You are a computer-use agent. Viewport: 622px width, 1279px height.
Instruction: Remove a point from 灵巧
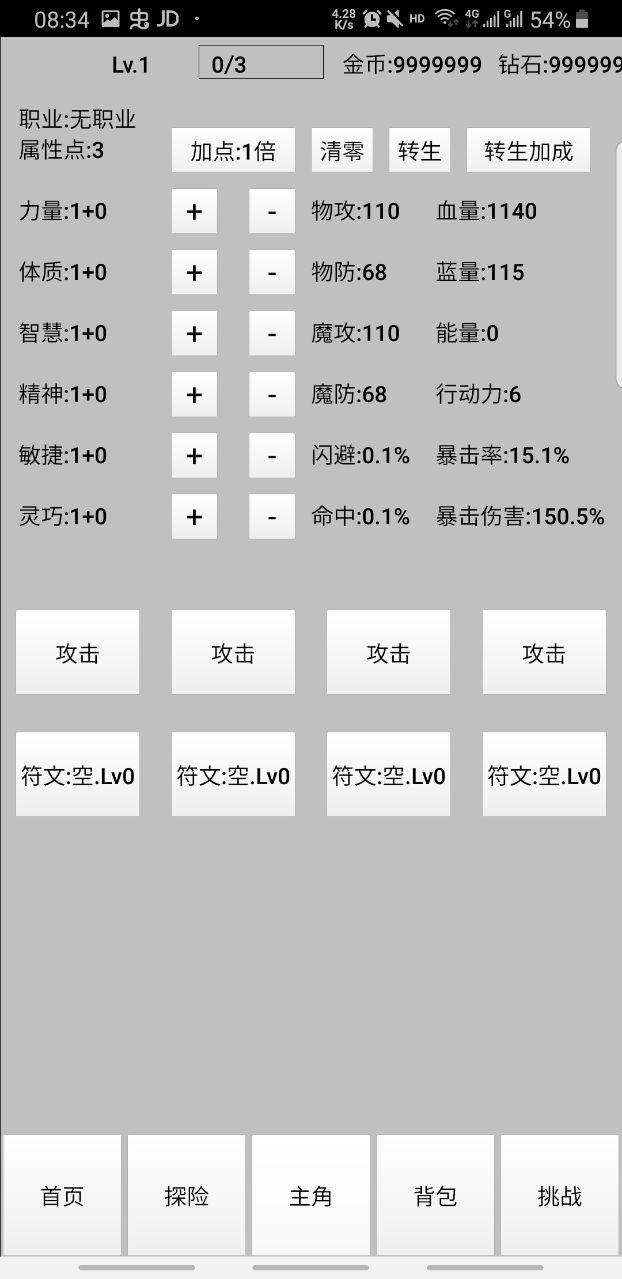pos(271,516)
